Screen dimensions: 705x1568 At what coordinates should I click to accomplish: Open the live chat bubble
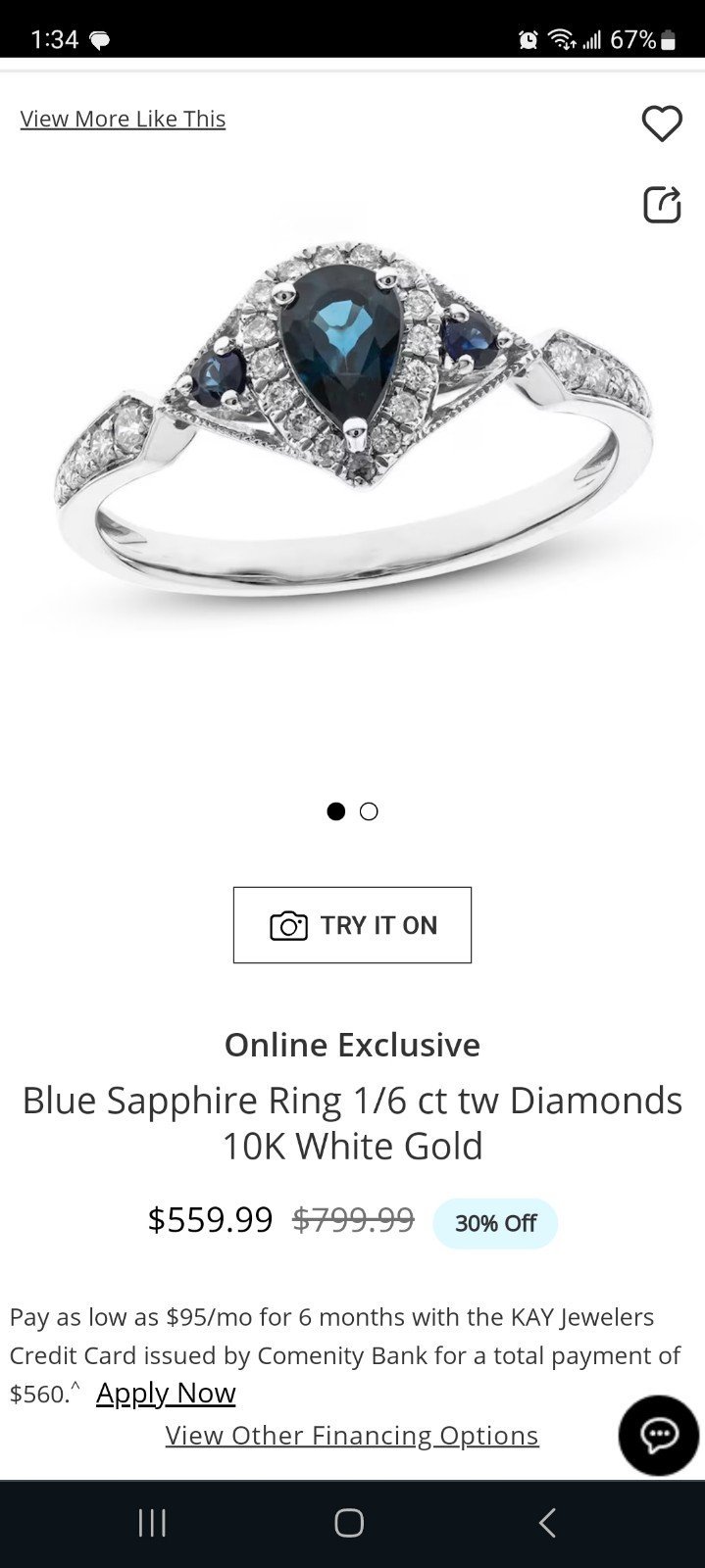click(x=659, y=1436)
